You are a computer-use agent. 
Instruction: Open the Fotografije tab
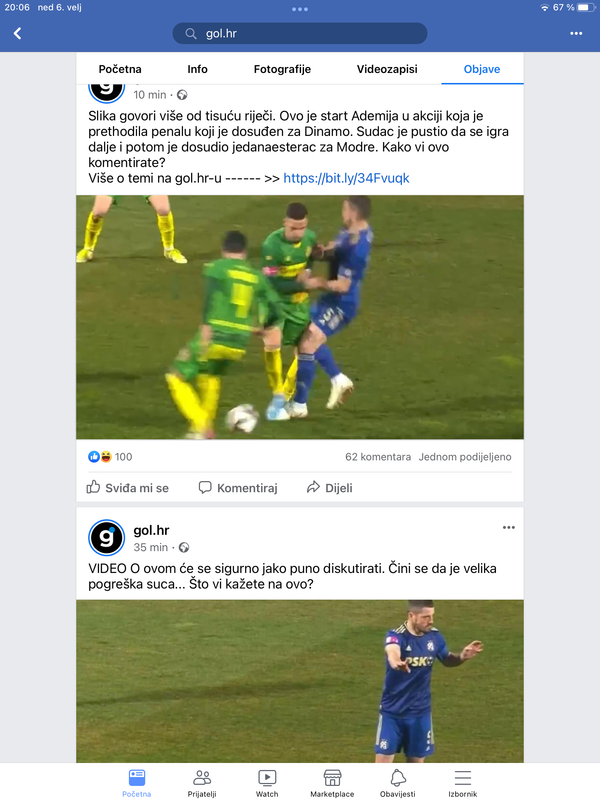point(282,69)
